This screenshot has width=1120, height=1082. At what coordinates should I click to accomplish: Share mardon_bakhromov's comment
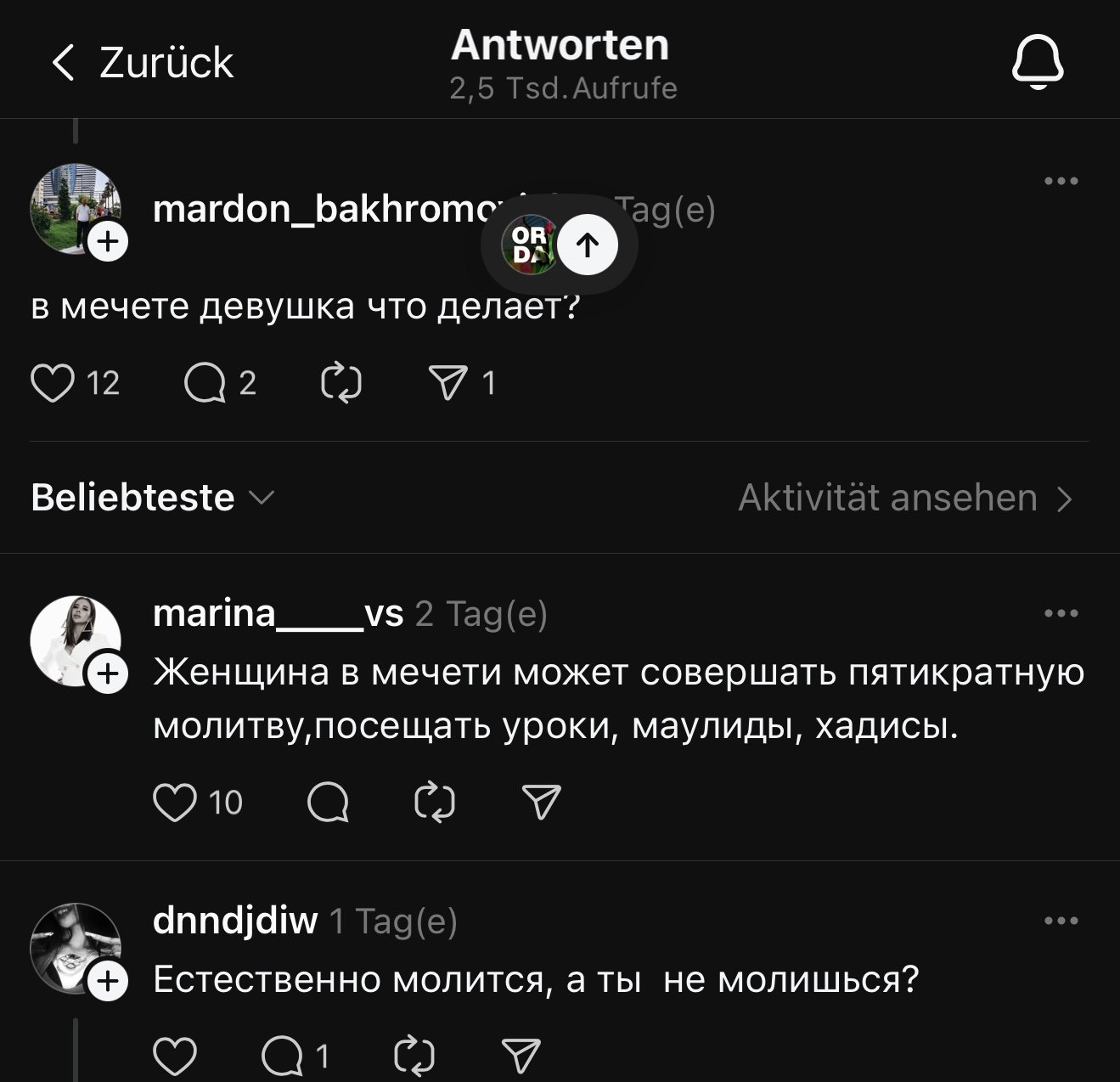click(448, 383)
